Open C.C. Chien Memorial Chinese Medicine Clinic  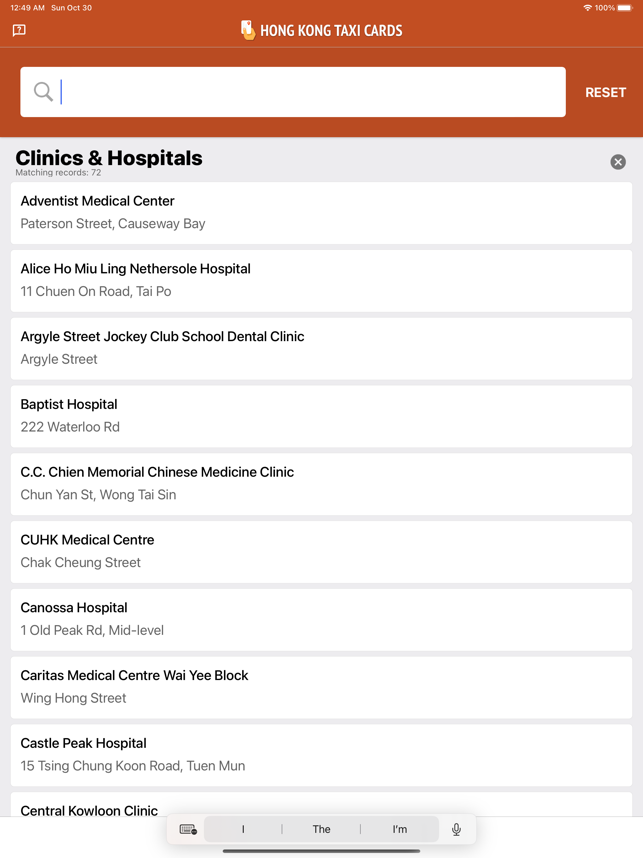[321, 483]
